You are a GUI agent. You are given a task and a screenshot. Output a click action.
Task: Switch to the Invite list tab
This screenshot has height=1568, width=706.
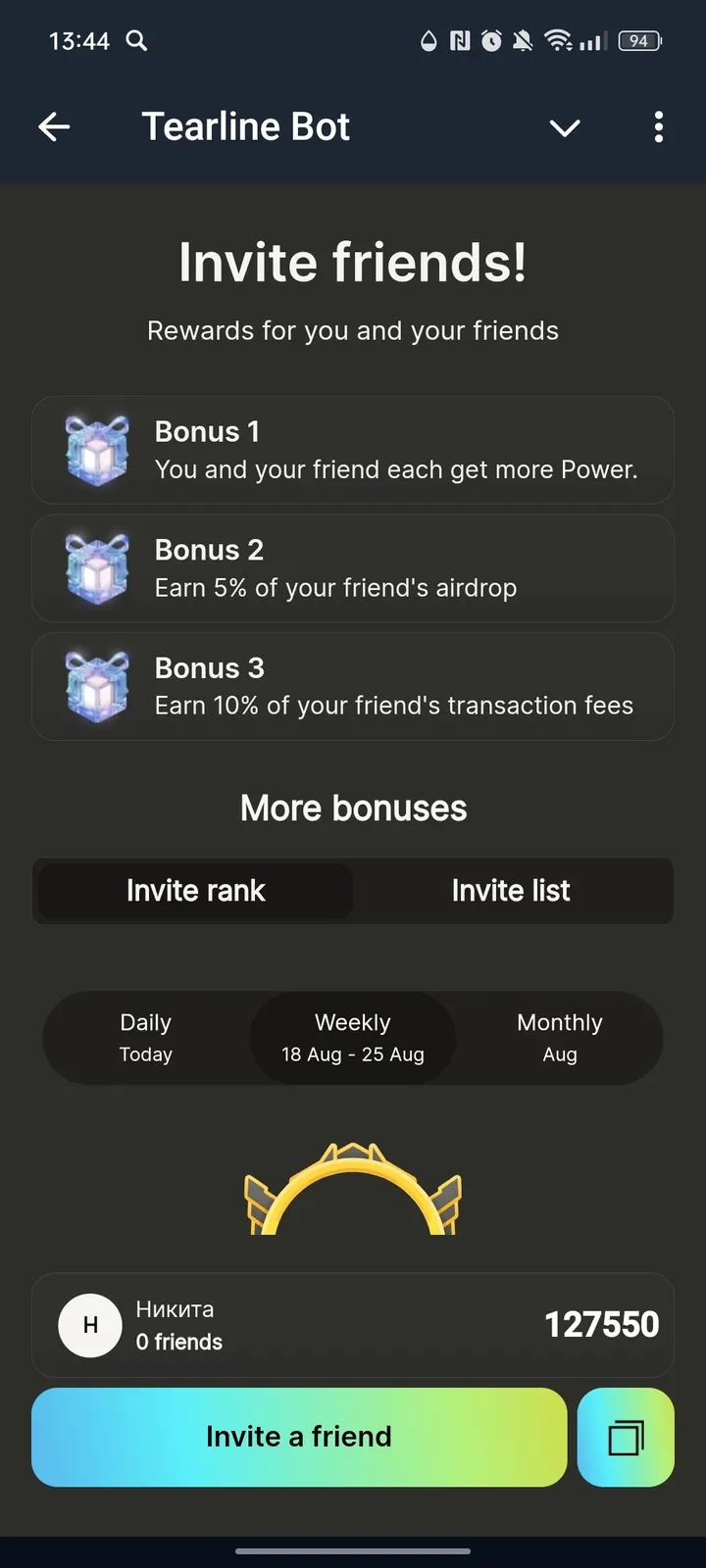coord(511,891)
